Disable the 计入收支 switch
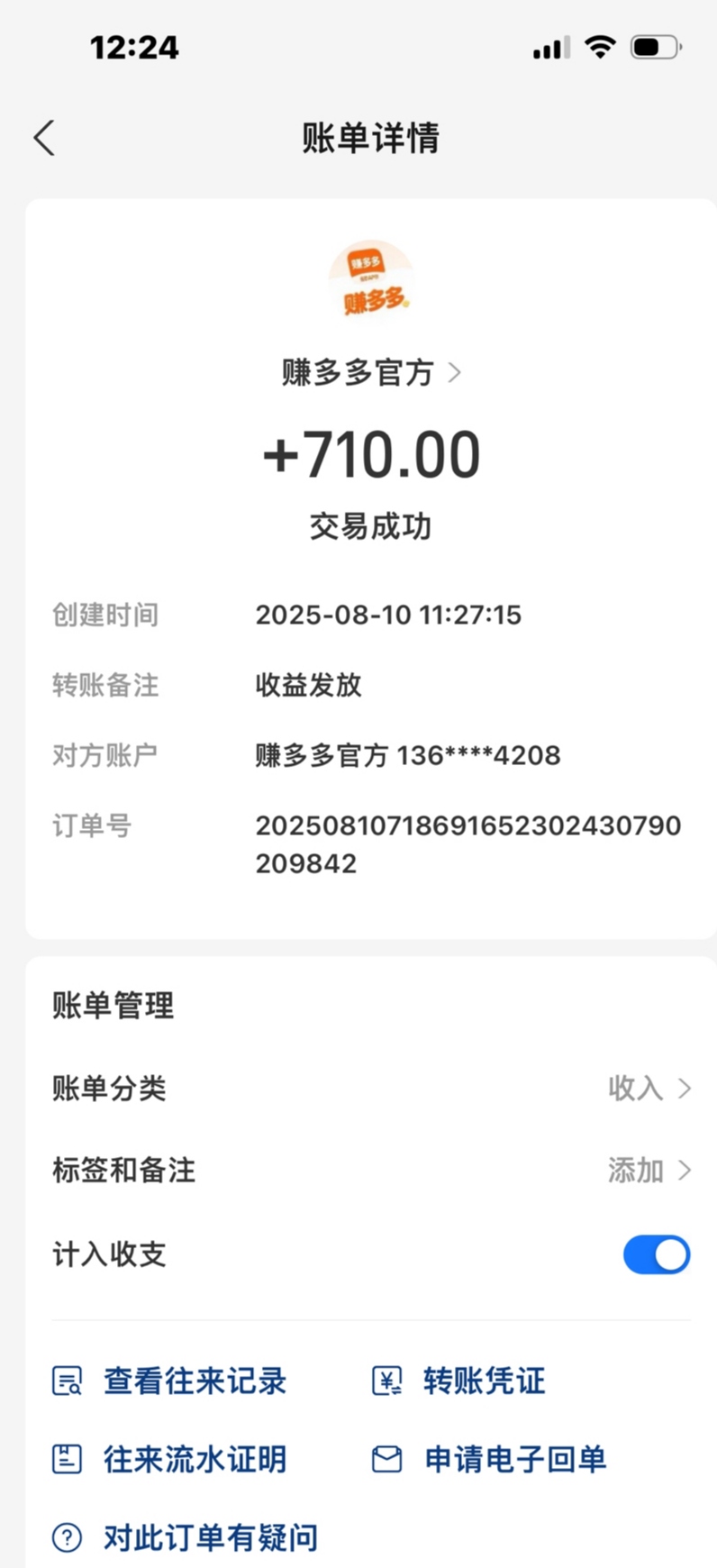Viewport: 717px width, 1568px height. coord(656,1254)
